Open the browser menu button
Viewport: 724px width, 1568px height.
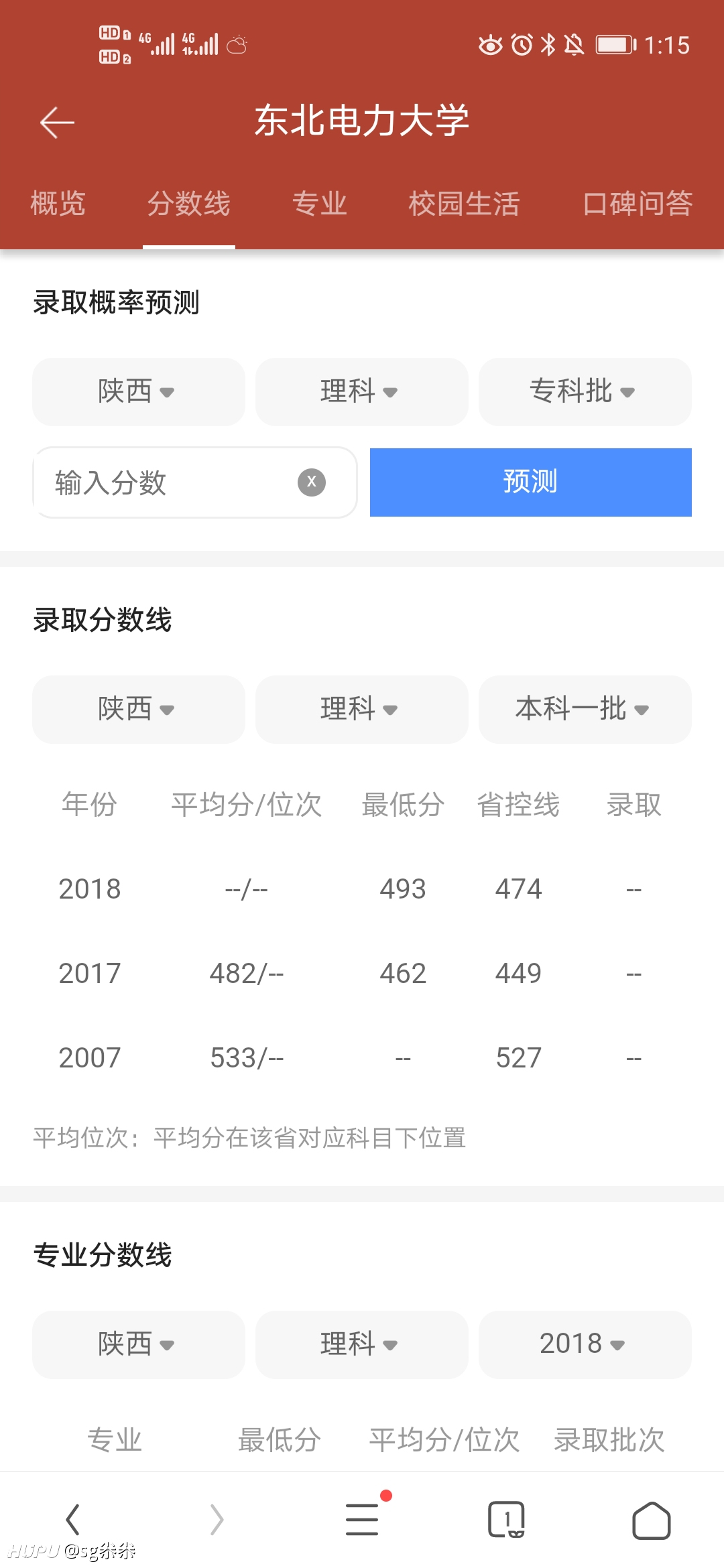click(363, 1518)
